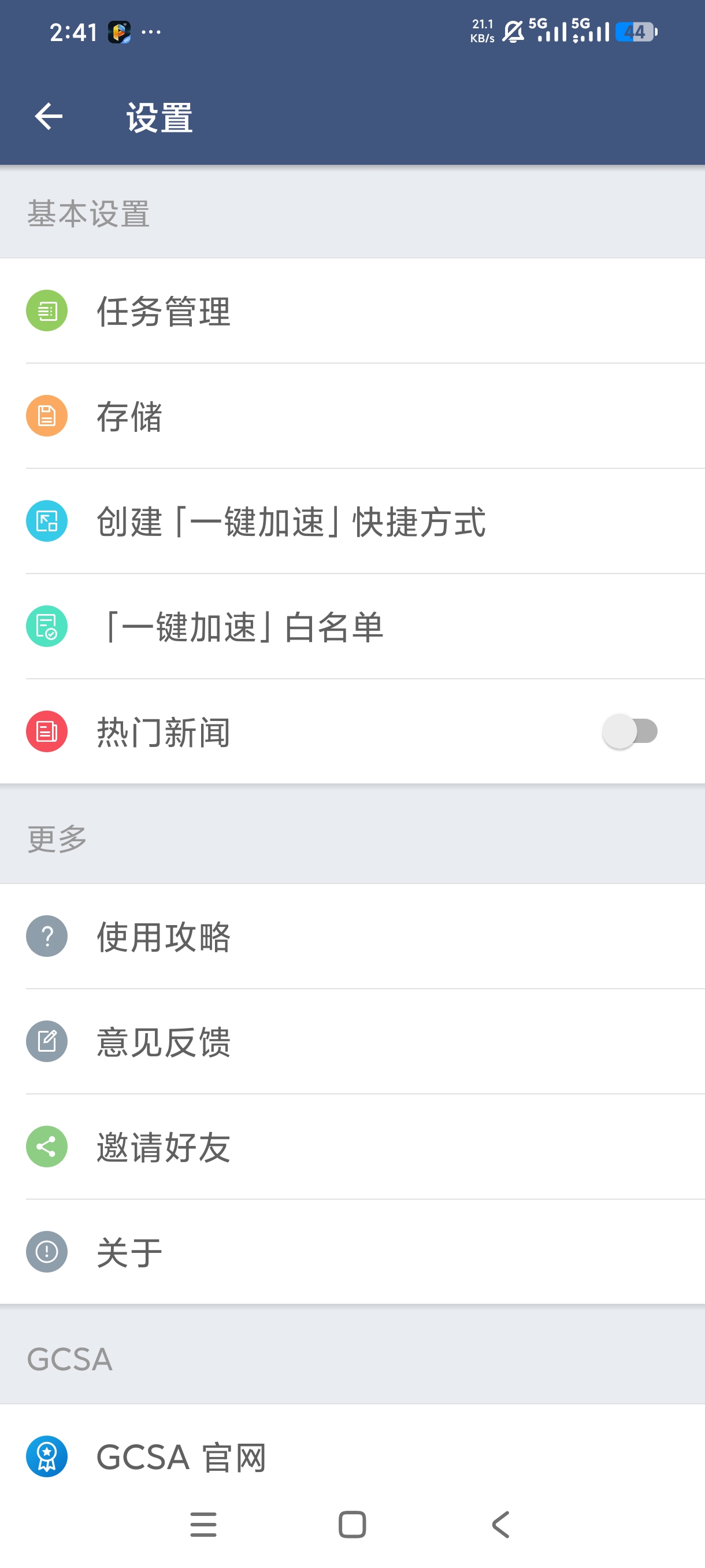The width and height of the screenshot is (705, 1568).
Task: Tap the system home button
Action: (352, 1524)
